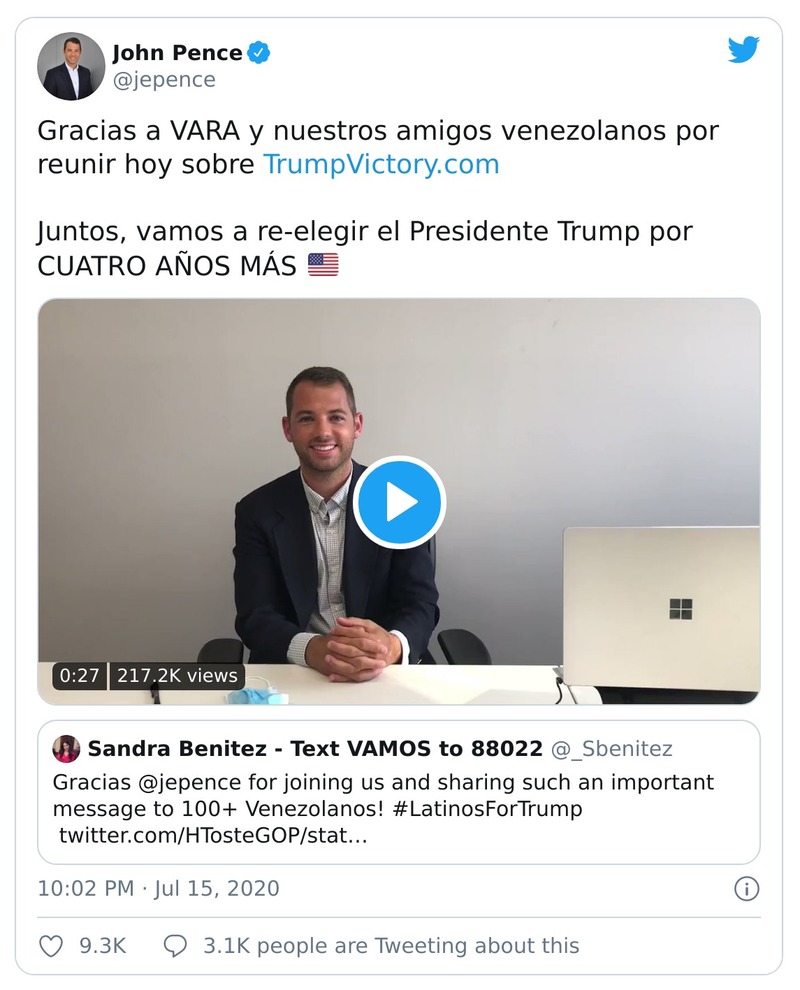The width and height of the screenshot is (800, 990).
Task: Open the tweet info icon
Action: pyautogui.click(x=746, y=888)
